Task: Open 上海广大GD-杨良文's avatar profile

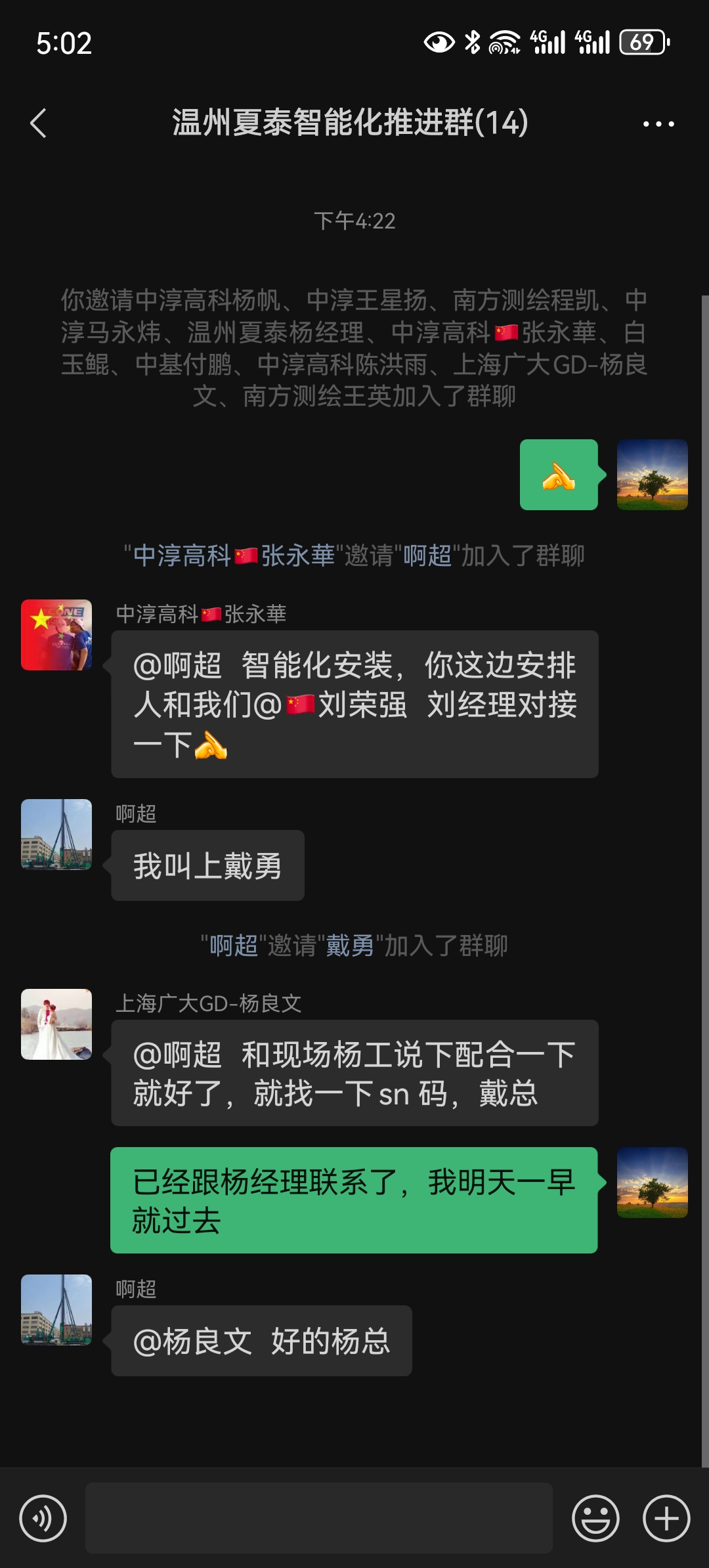Action: [x=56, y=1024]
